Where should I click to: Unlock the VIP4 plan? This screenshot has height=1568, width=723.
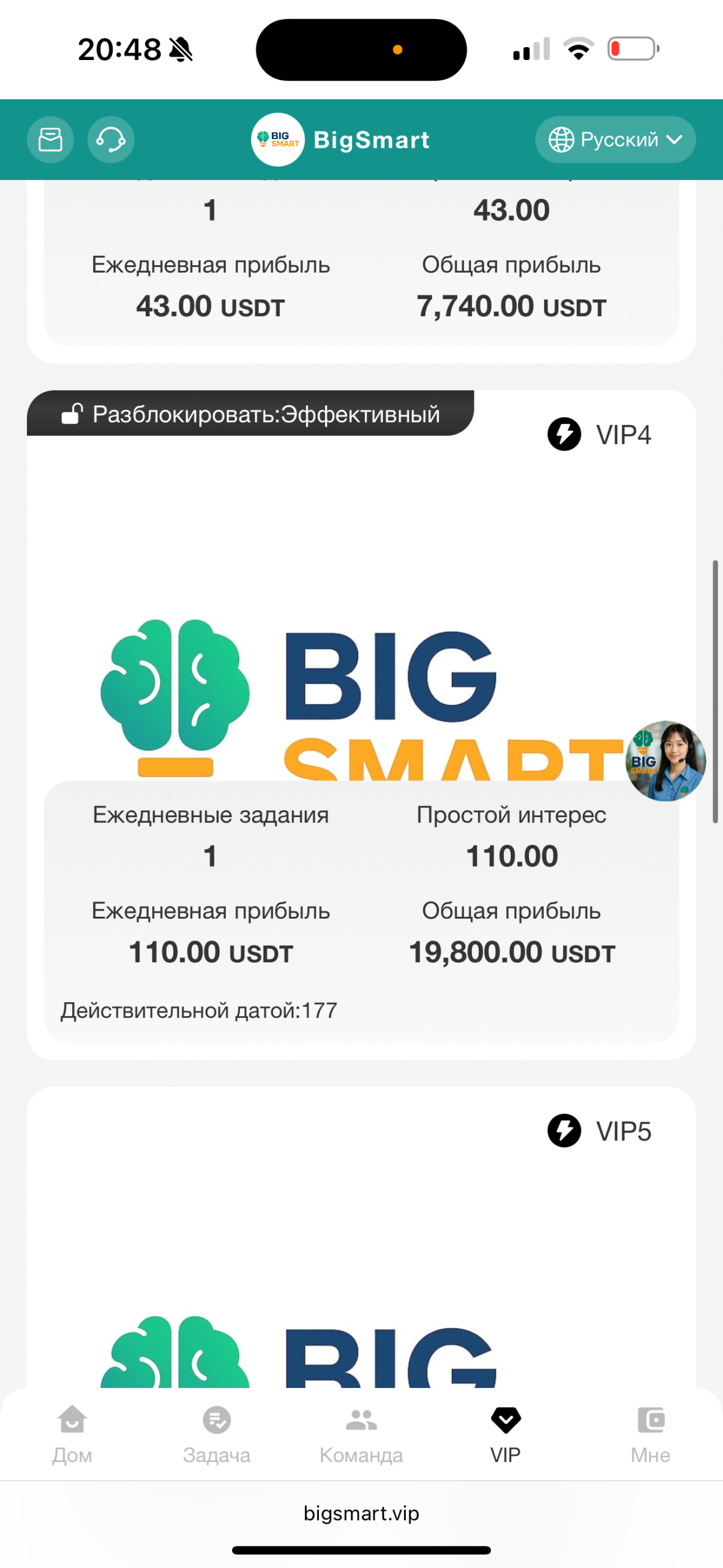click(250, 414)
